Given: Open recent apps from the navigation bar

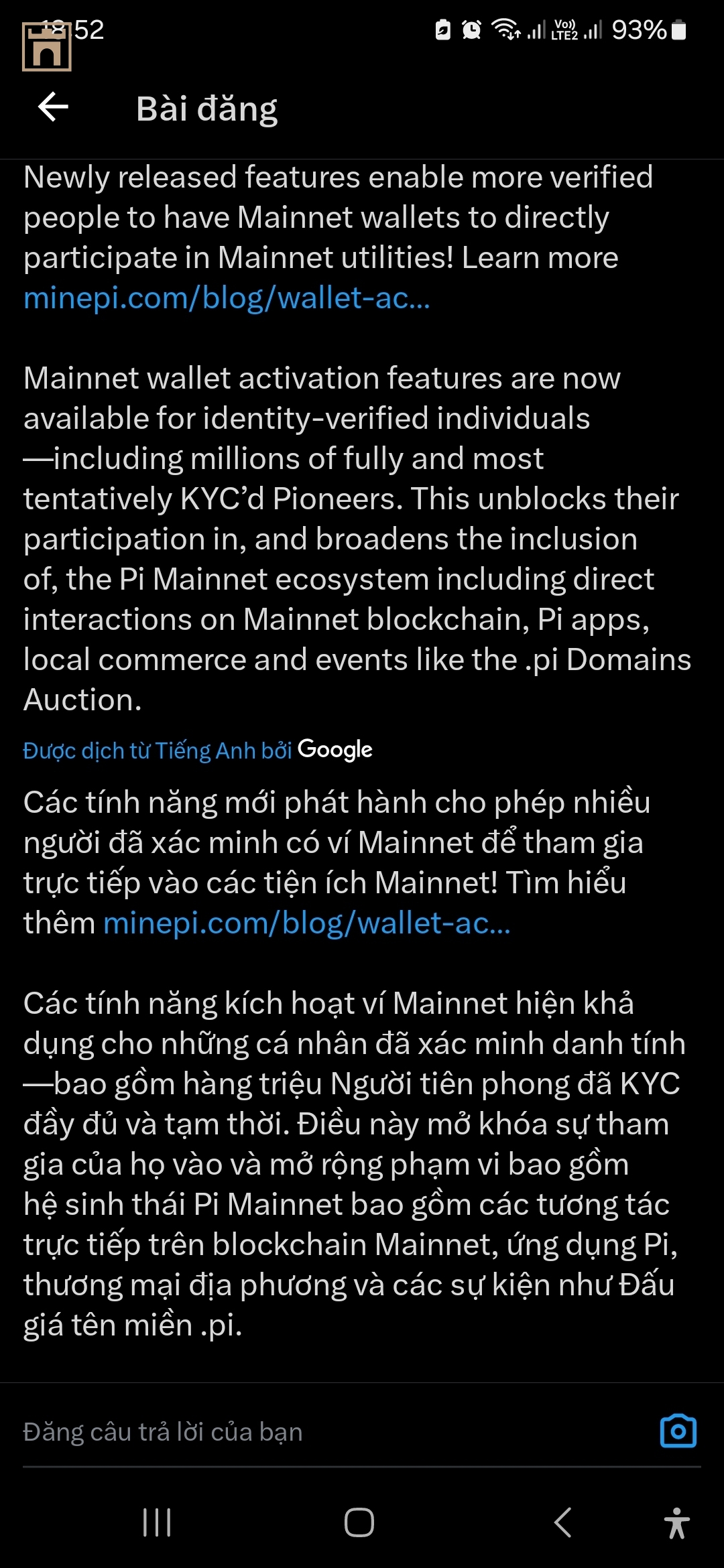Looking at the screenshot, I should [158, 1522].
